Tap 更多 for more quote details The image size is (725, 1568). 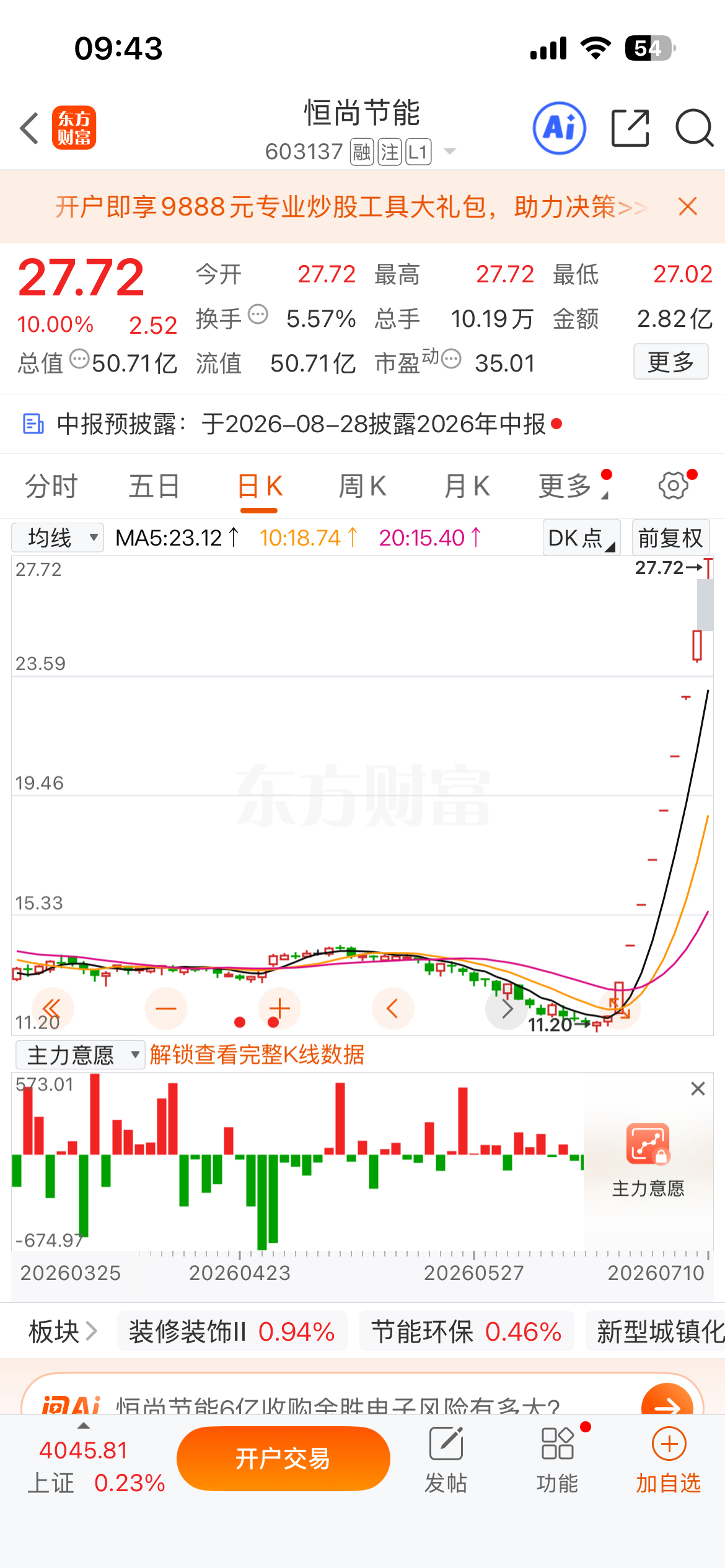[671, 362]
